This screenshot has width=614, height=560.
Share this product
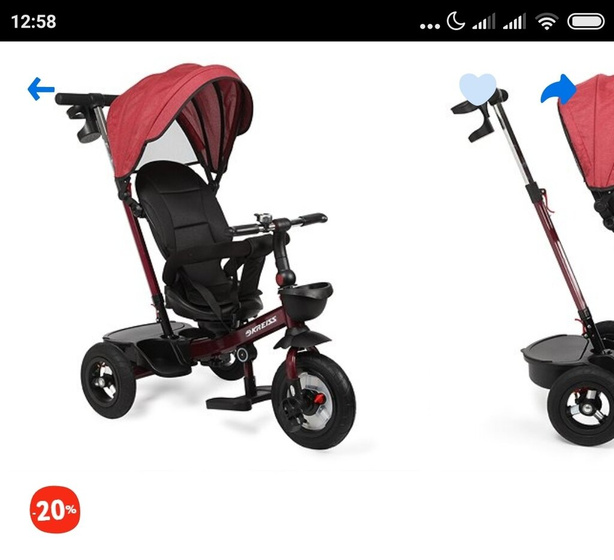[558, 90]
